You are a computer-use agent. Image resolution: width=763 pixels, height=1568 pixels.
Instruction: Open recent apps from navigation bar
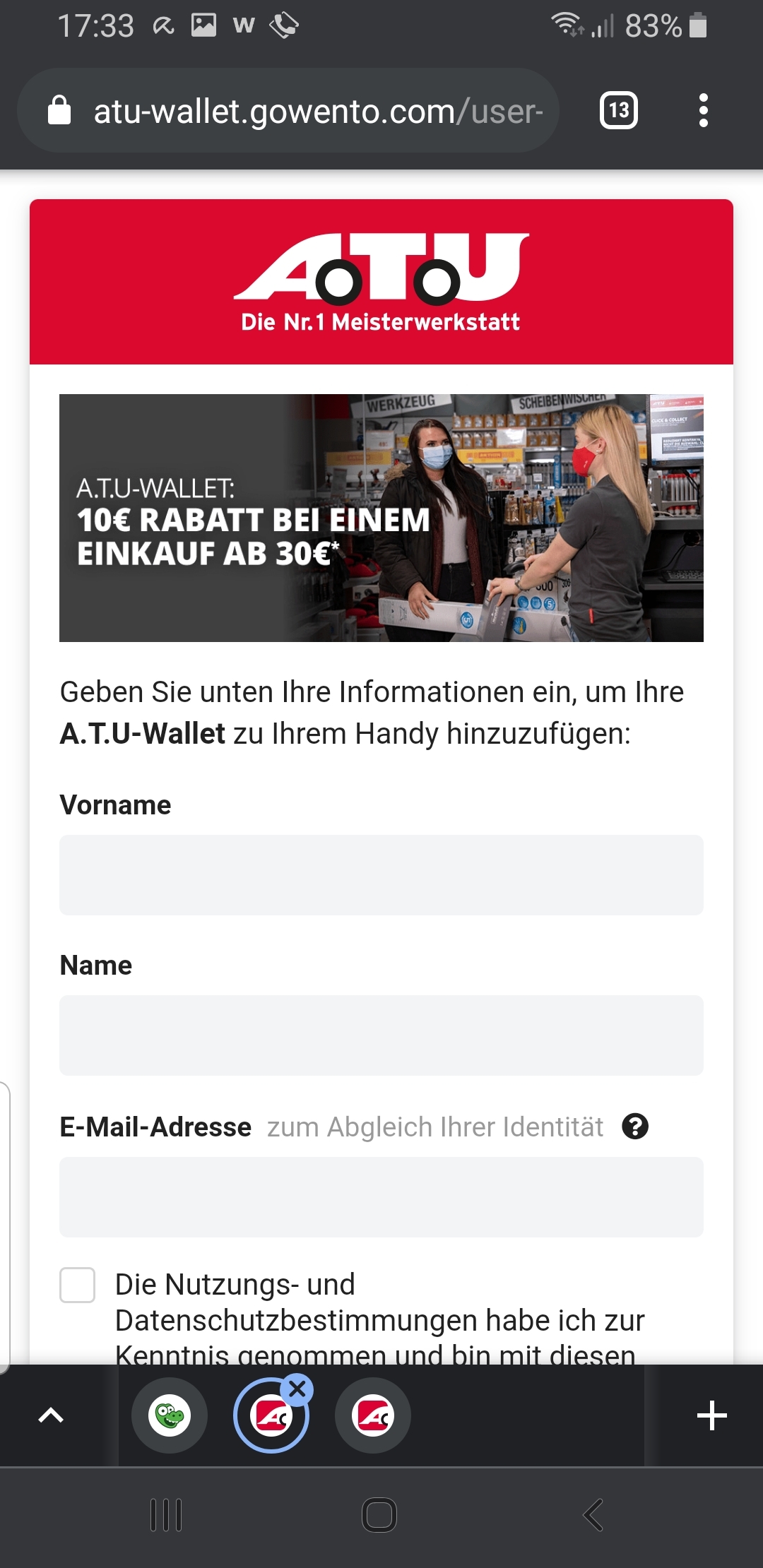tap(167, 1515)
